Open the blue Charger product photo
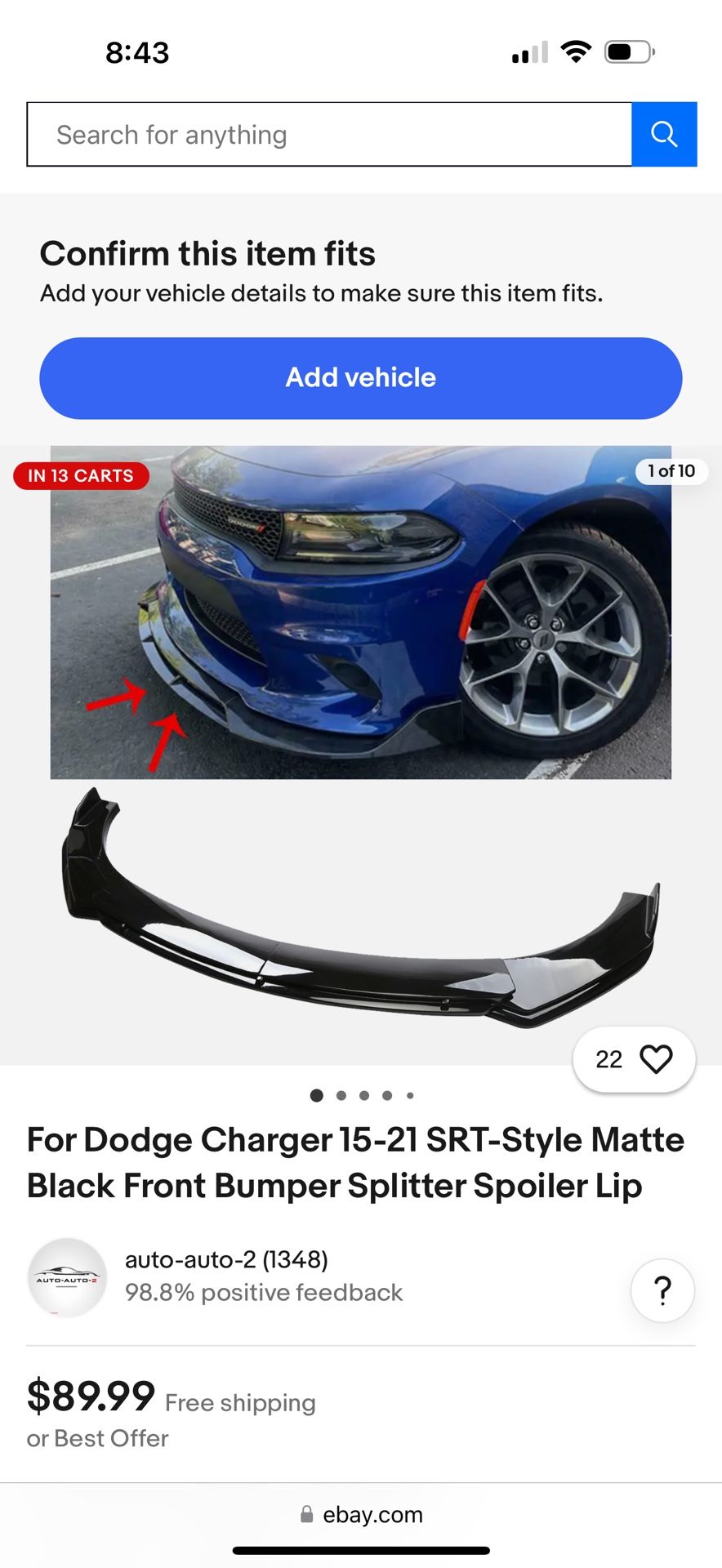Image resolution: width=722 pixels, height=1568 pixels. (x=361, y=612)
